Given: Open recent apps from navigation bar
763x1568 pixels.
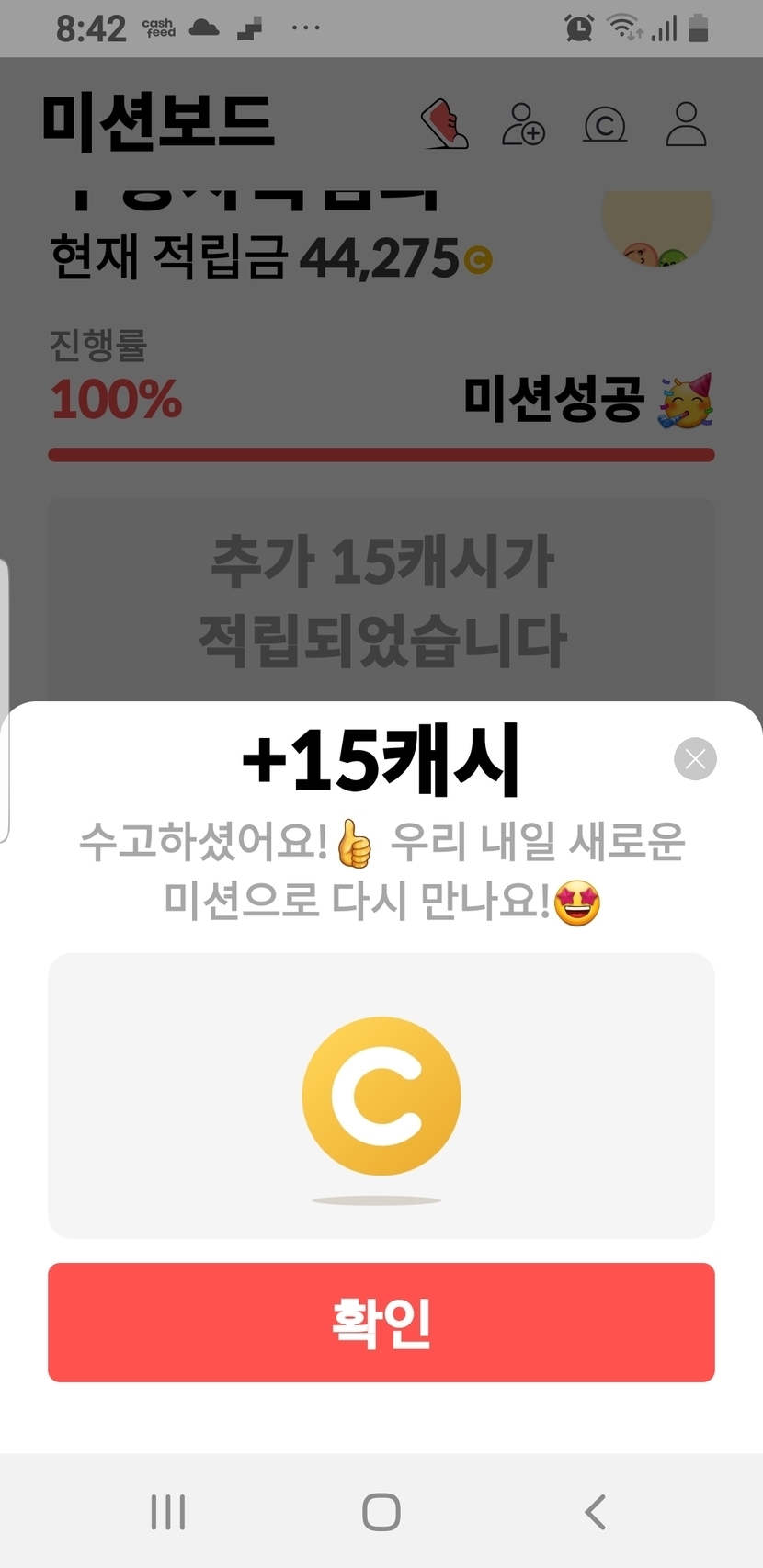Looking at the screenshot, I should [168, 1511].
